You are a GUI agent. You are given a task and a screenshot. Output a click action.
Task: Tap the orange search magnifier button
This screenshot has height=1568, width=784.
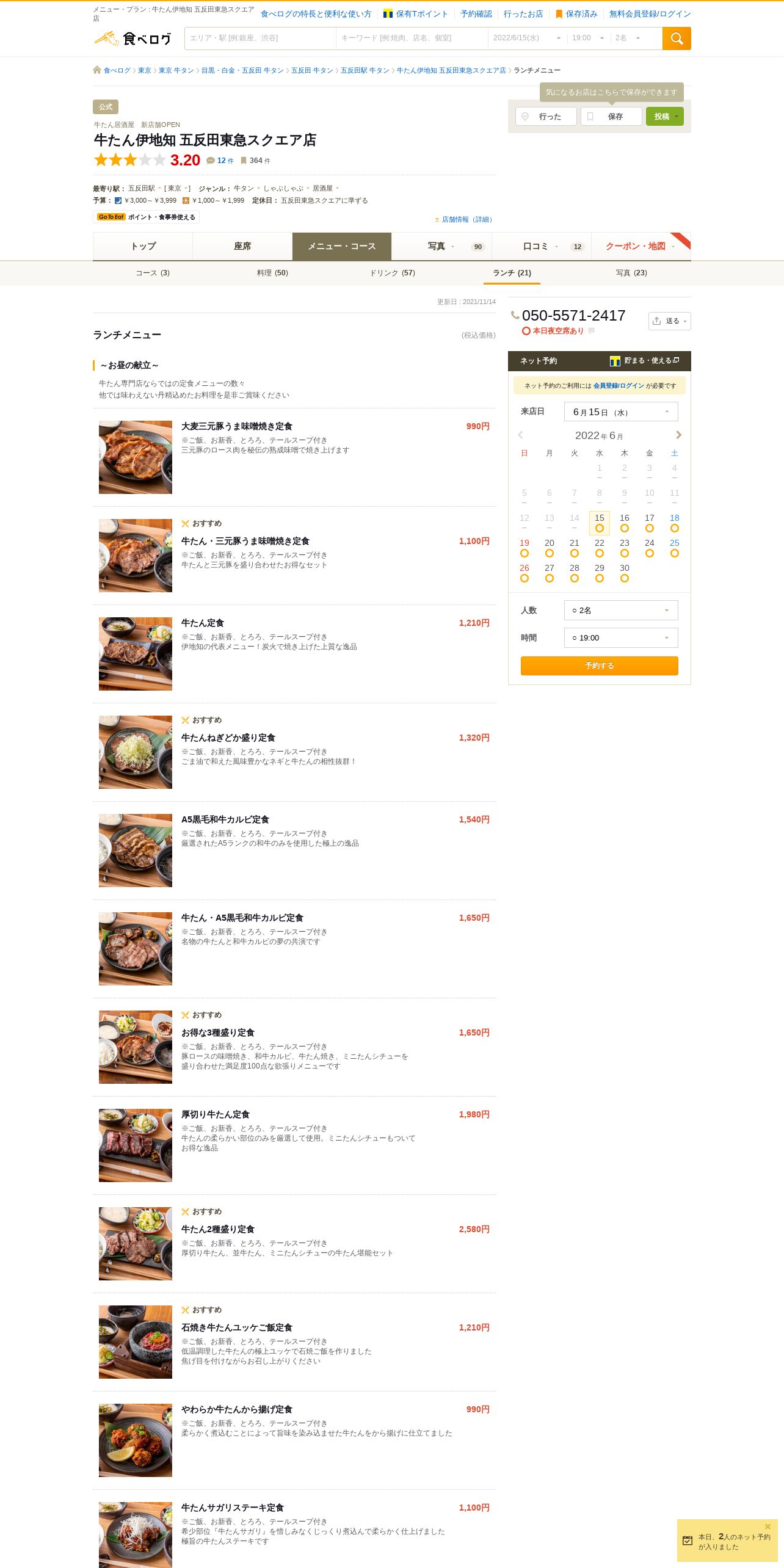(x=676, y=38)
